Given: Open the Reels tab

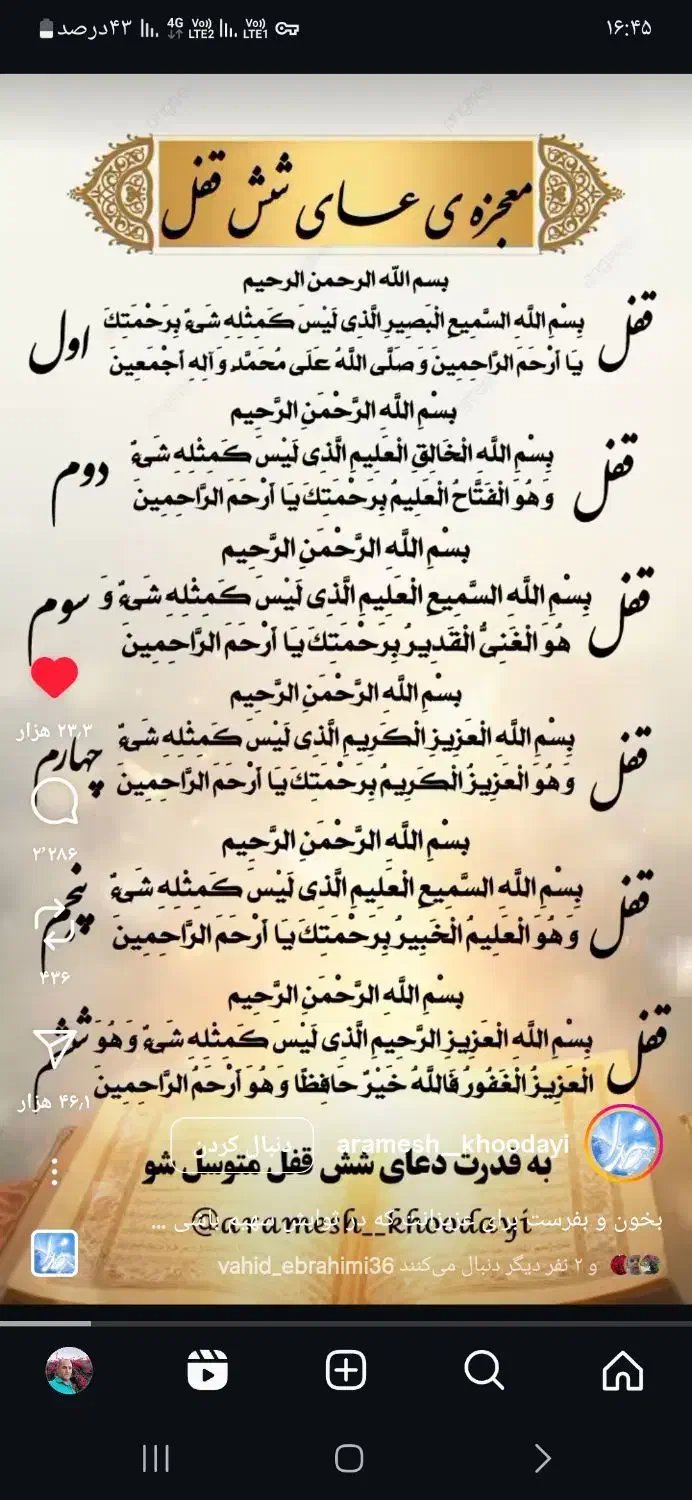Looking at the screenshot, I should coord(208,1370).
